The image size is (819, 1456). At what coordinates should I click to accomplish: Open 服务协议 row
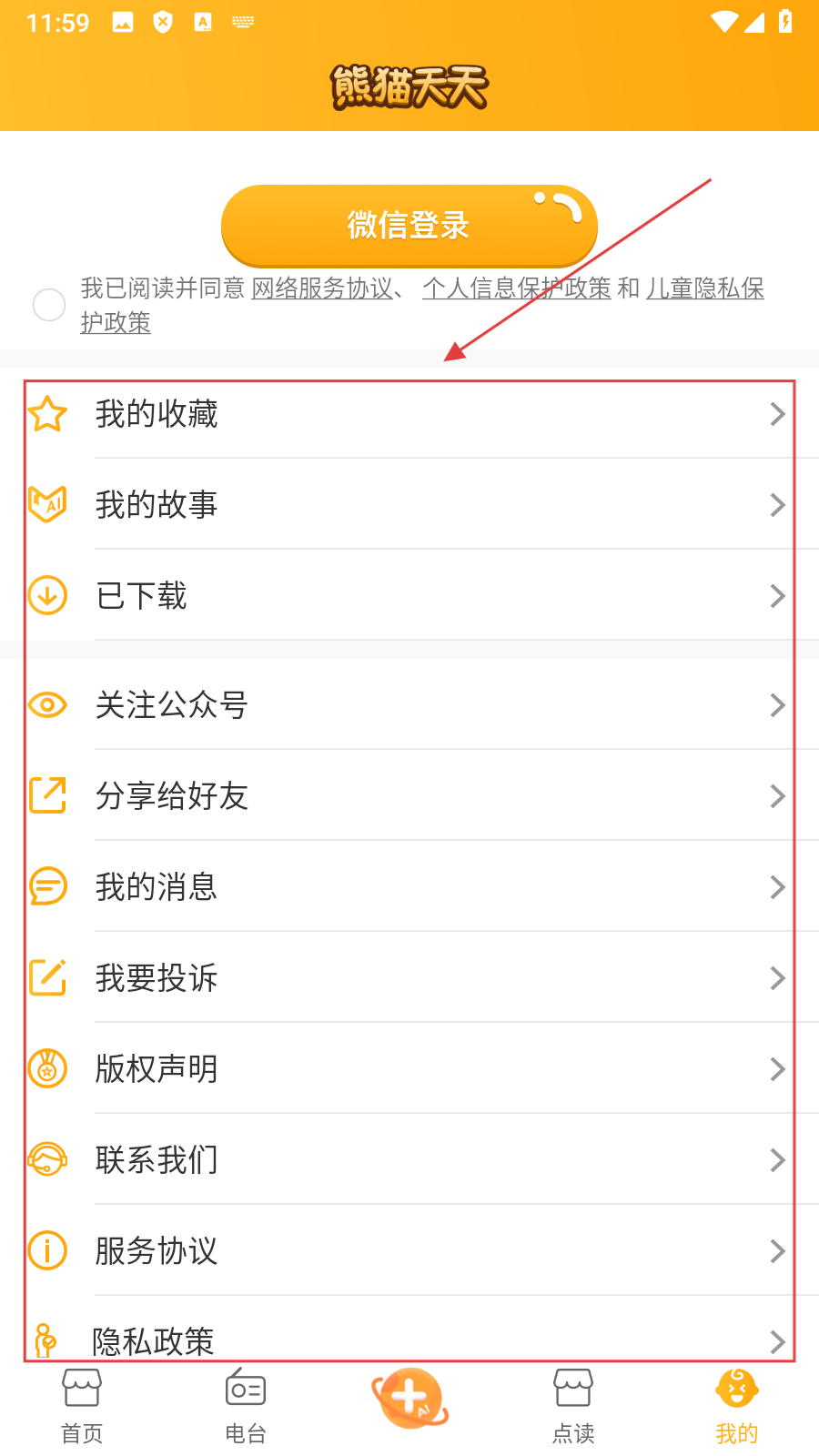click(x=409, y=1251)
